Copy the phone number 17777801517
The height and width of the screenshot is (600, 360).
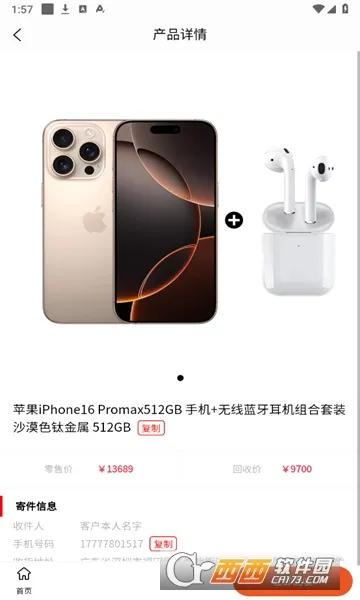tap(163, 544)
